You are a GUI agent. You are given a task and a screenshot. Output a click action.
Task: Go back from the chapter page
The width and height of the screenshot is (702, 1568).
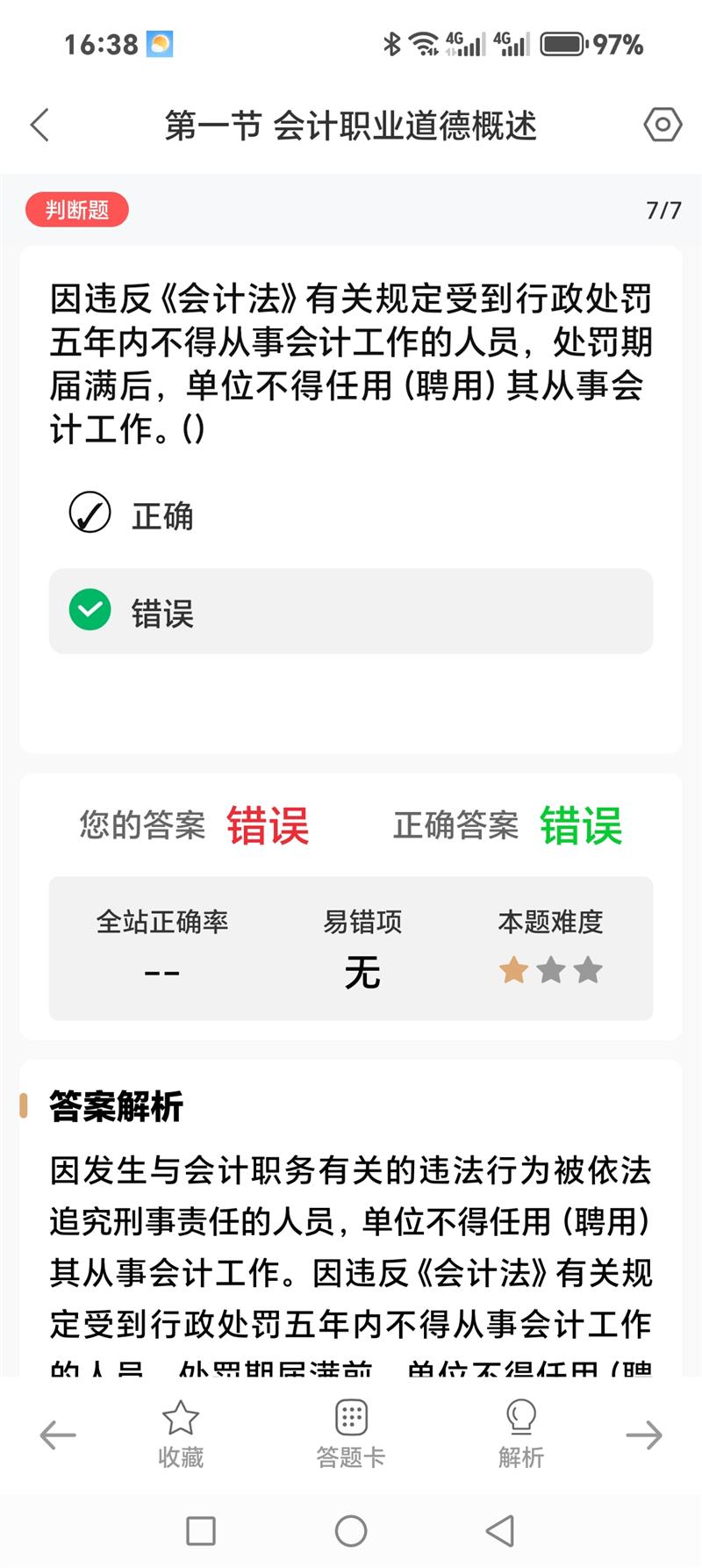(x=40, y=126)
